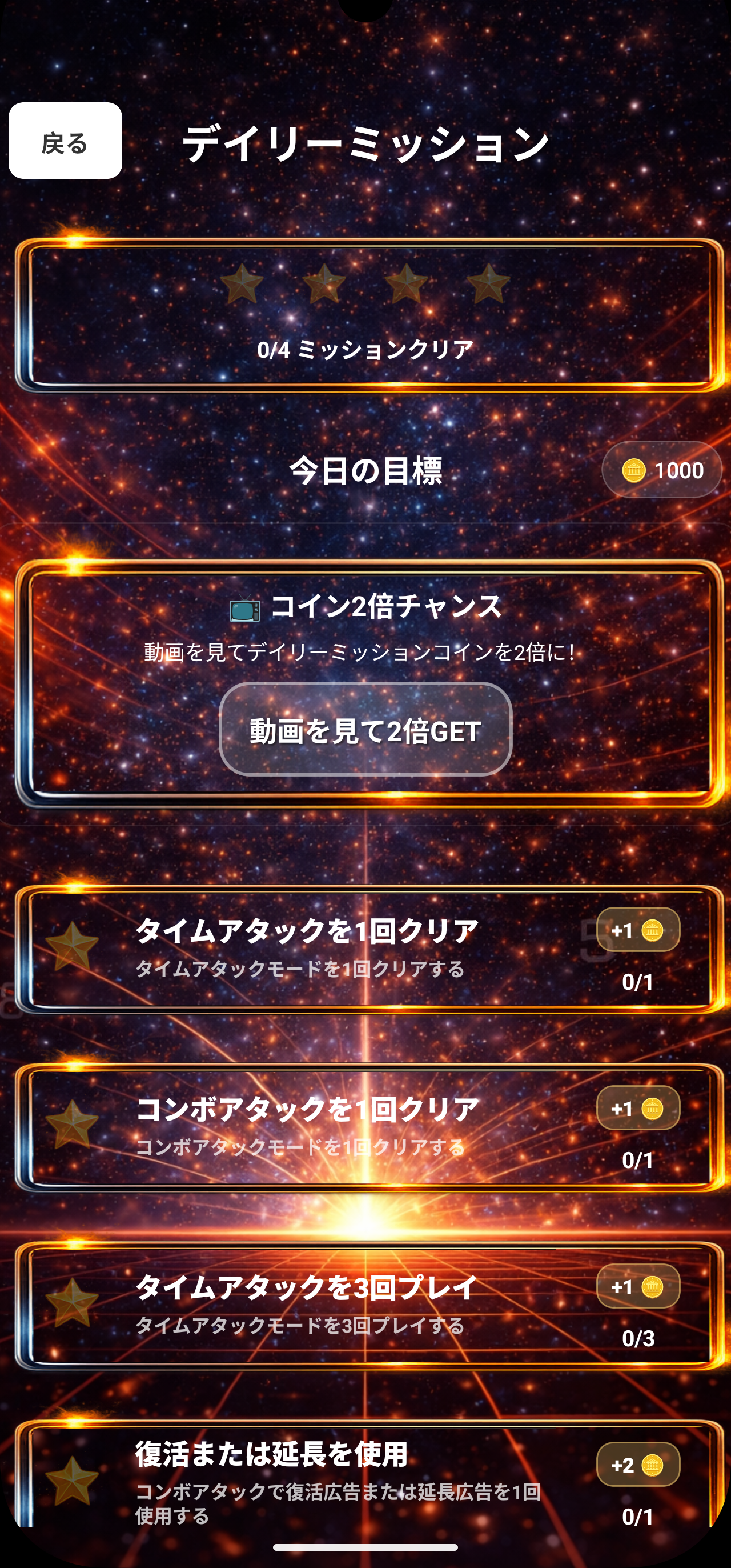Open the タイムアタックを1回クリア mission card
Image resolution: width=731 pixels, height=1568 pixels.
365,949
